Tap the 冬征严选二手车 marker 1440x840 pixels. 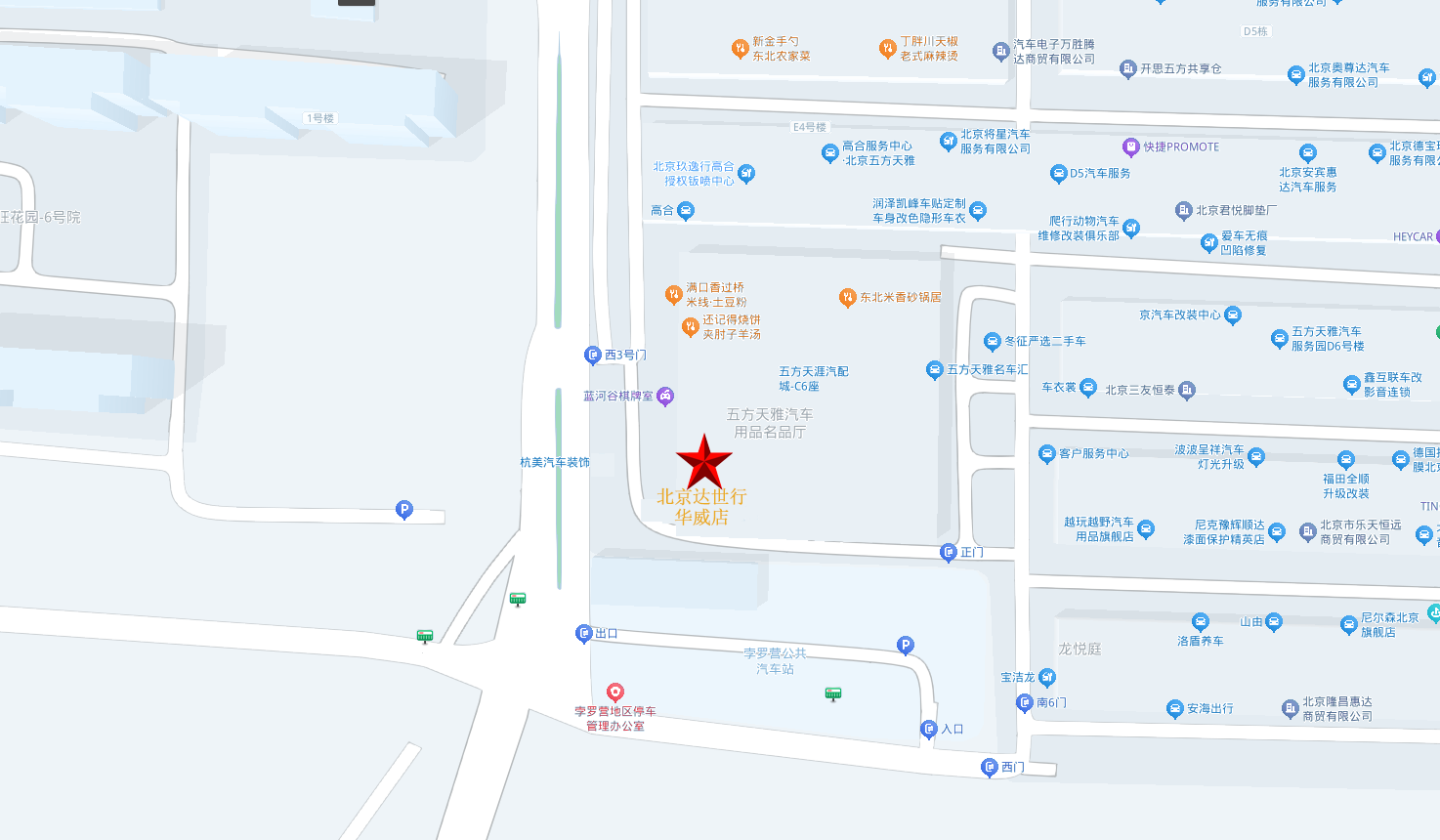993,341
